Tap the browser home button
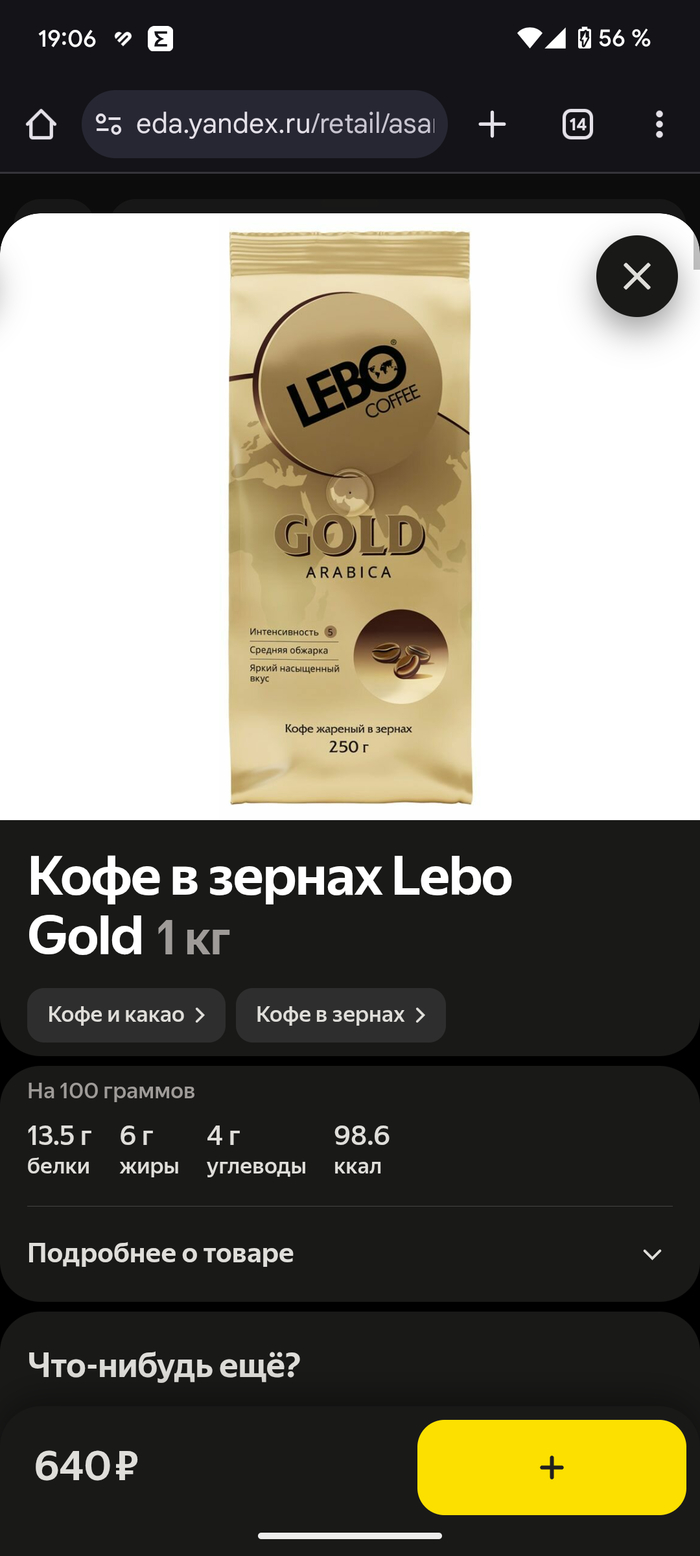 41,125
